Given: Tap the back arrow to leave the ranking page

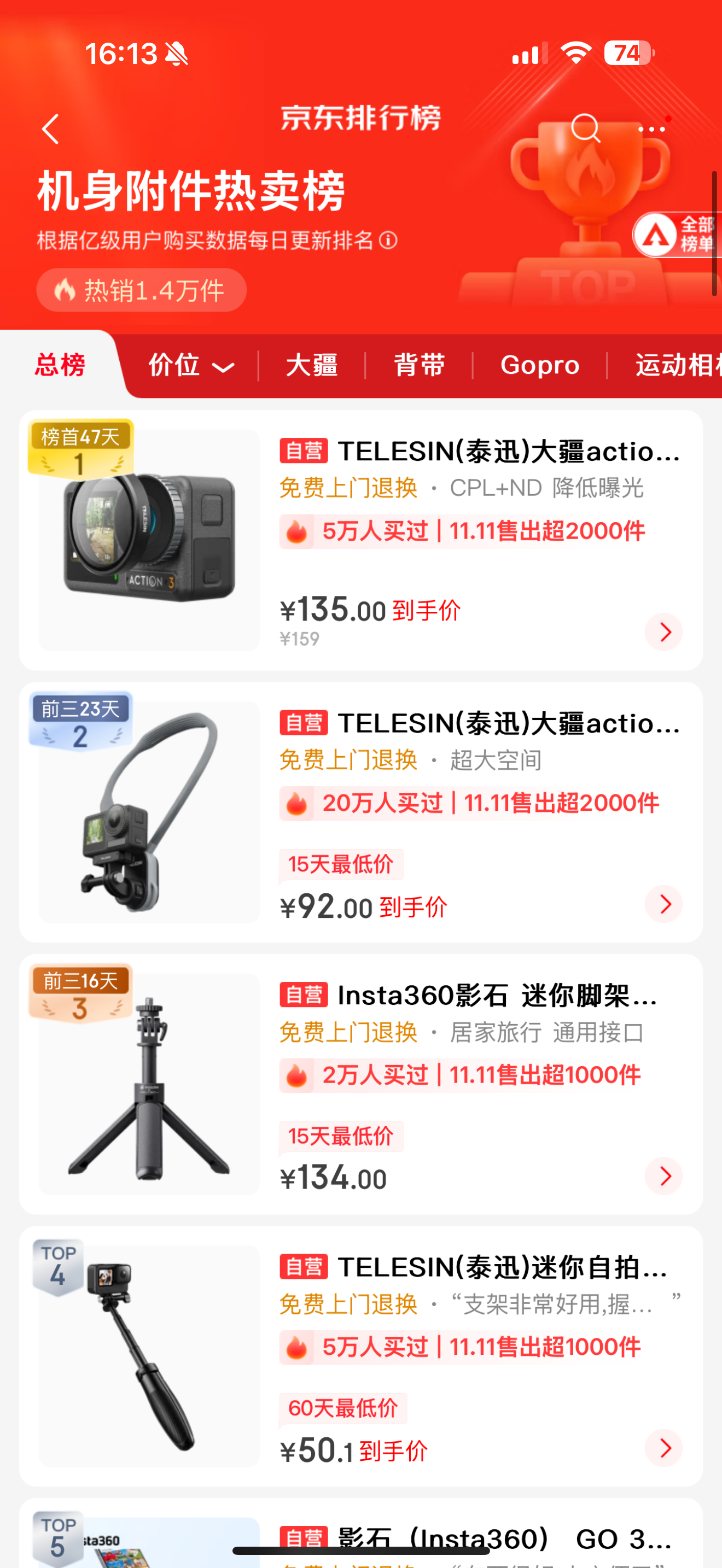Looking at the screenshot, I should click(51, 130).
